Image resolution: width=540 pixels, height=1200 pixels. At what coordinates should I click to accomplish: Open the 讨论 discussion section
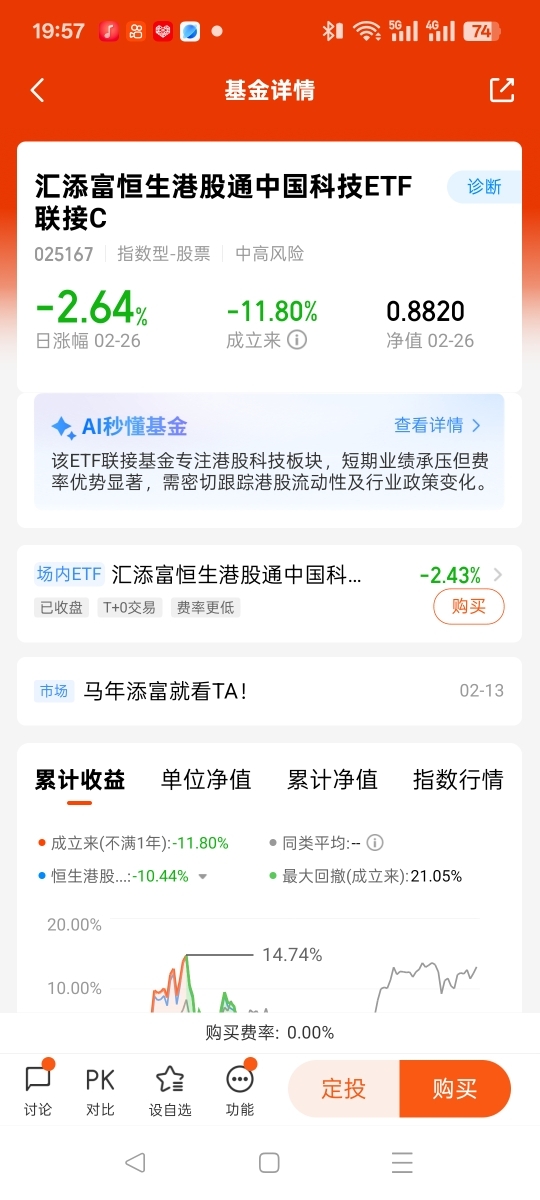(x=38, y=1090)
